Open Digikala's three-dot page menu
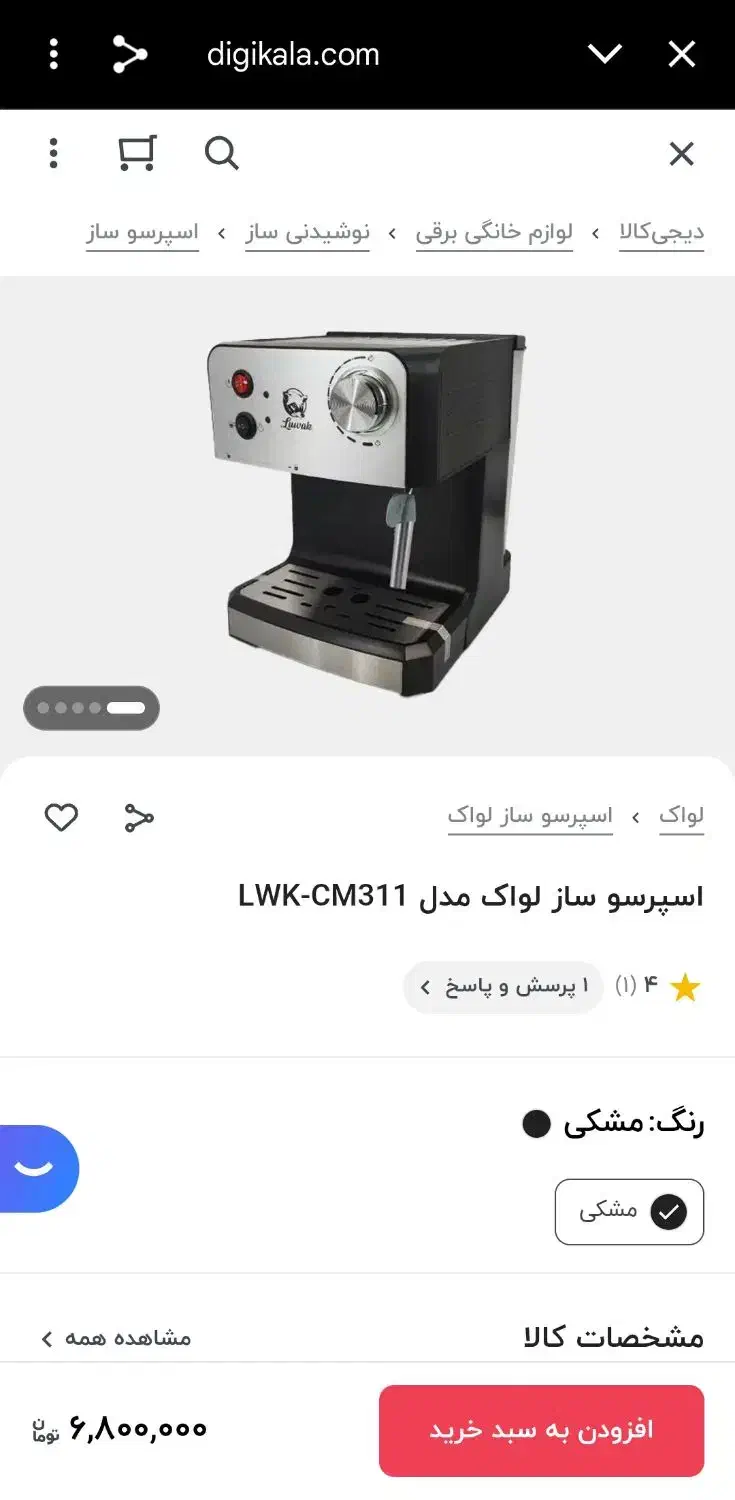Viewport: 735px width, 1500px height. coord(54,153)
